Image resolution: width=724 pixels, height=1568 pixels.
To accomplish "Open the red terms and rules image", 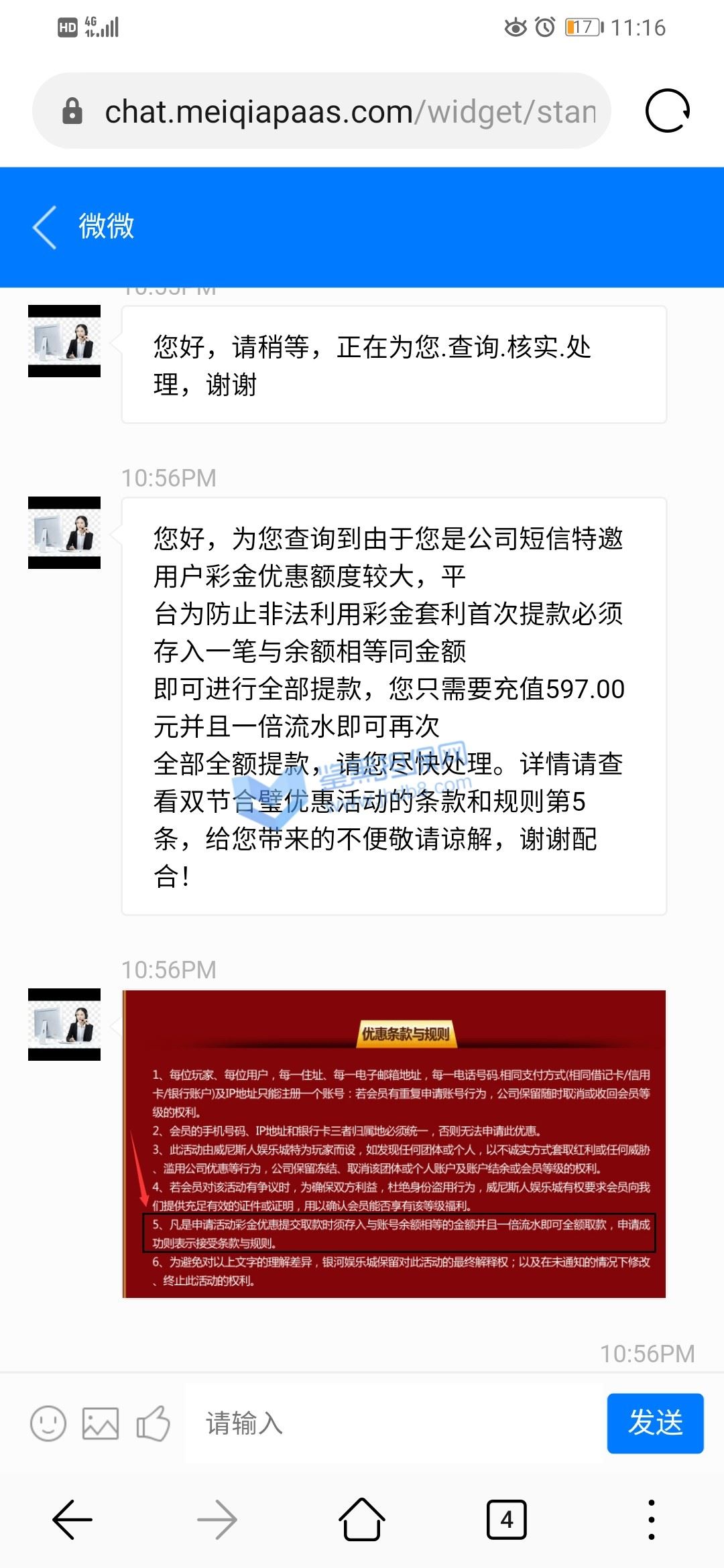I will pyautogui.click(x=394, y=1144).
